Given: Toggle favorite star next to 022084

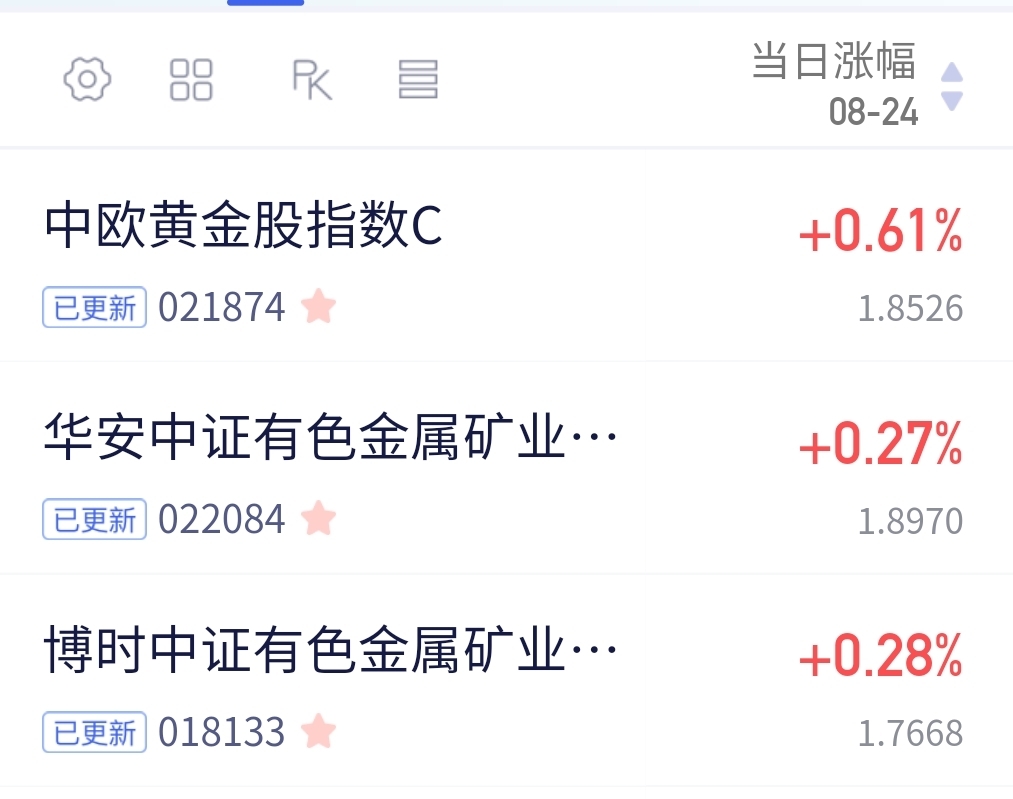Looking at the screenshot, I should point(319,518).
